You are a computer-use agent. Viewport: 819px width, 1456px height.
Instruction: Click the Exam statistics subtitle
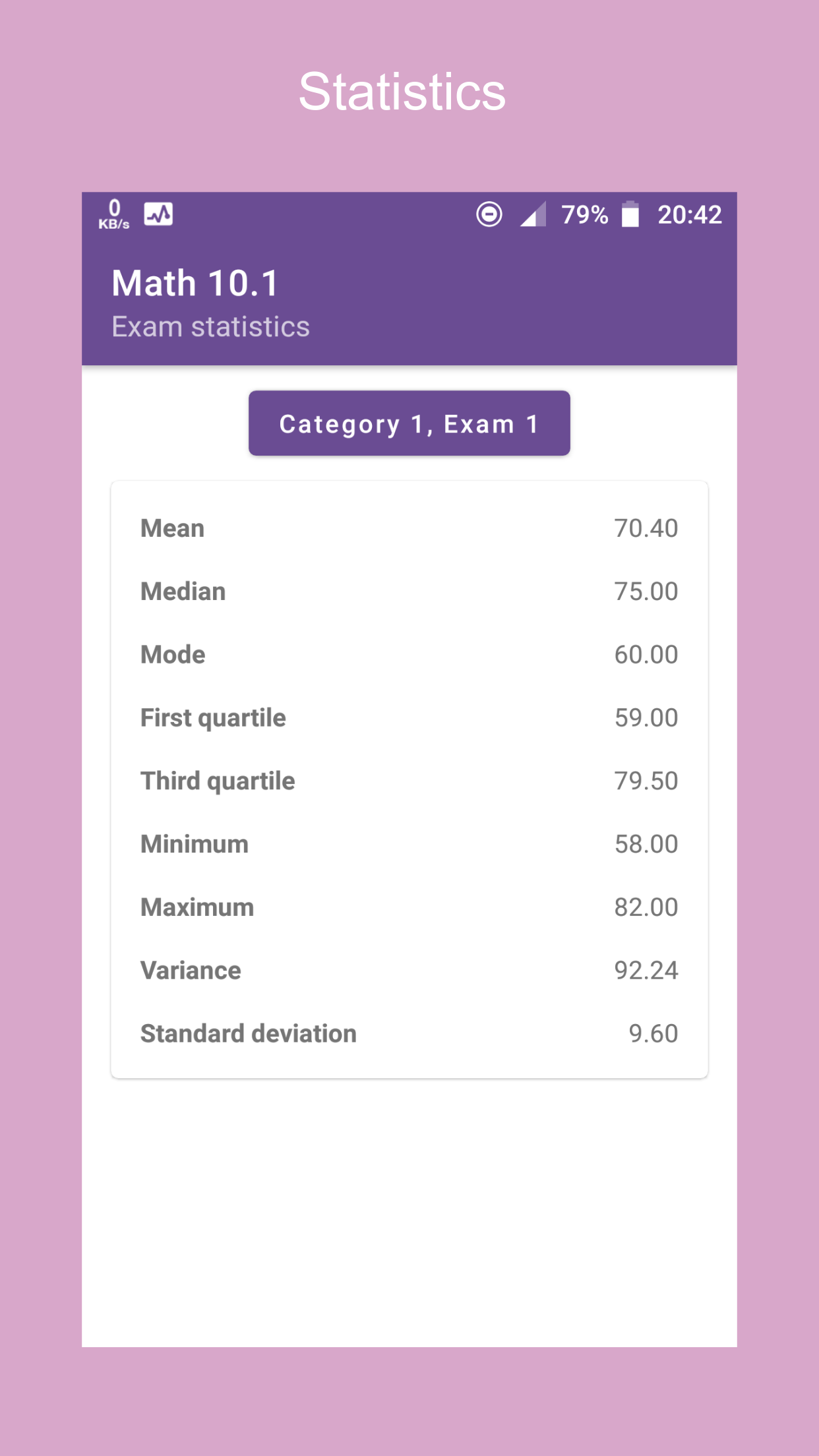point(210,326)
